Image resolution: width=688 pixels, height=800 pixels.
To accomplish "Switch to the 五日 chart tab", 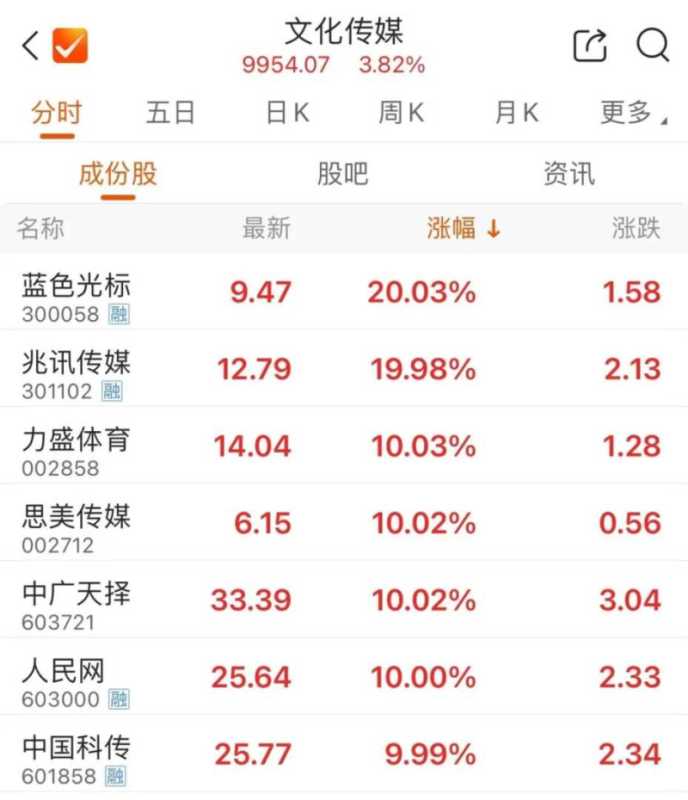I will (x=170, y=113).
